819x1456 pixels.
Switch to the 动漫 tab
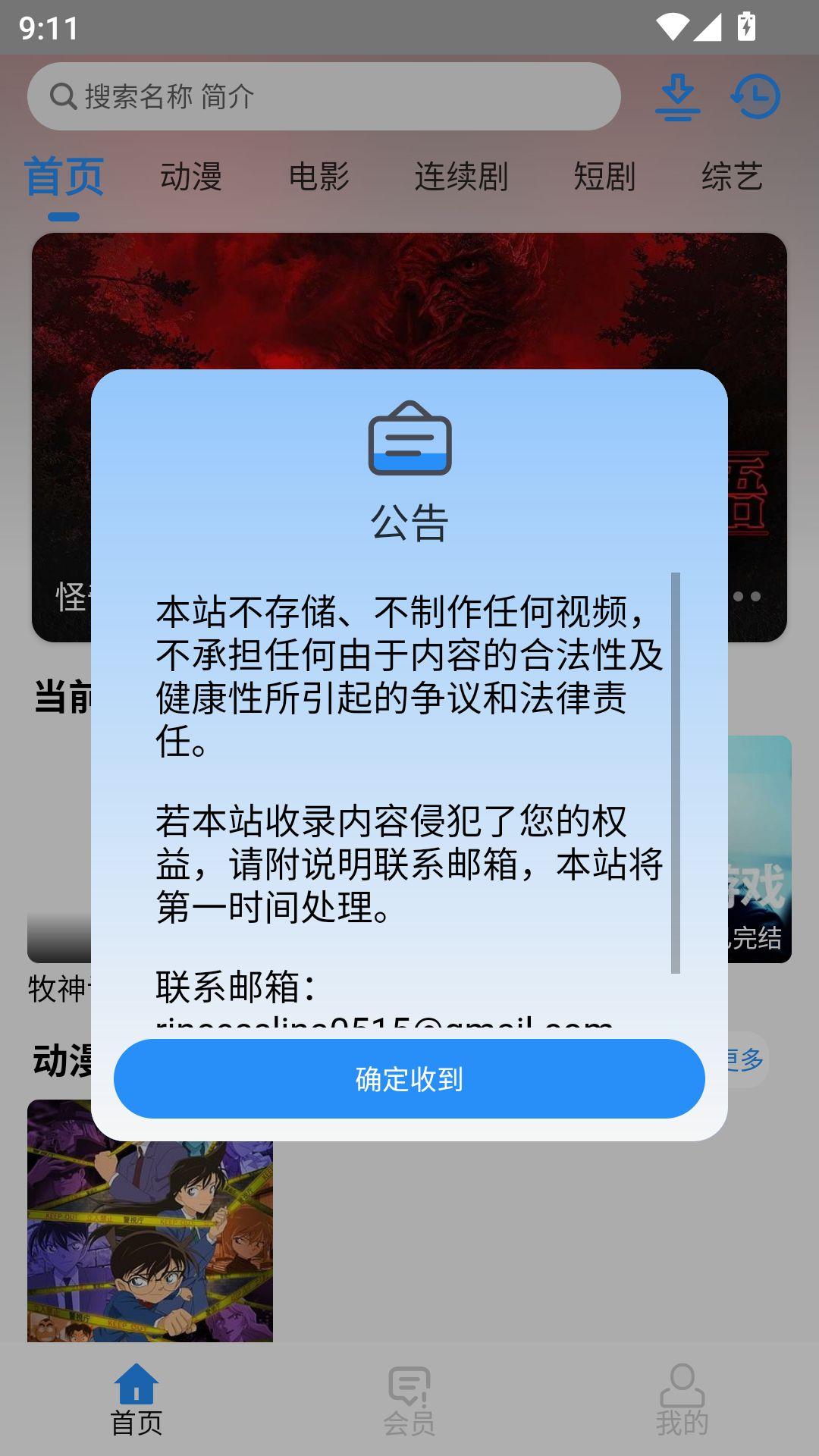192,179
